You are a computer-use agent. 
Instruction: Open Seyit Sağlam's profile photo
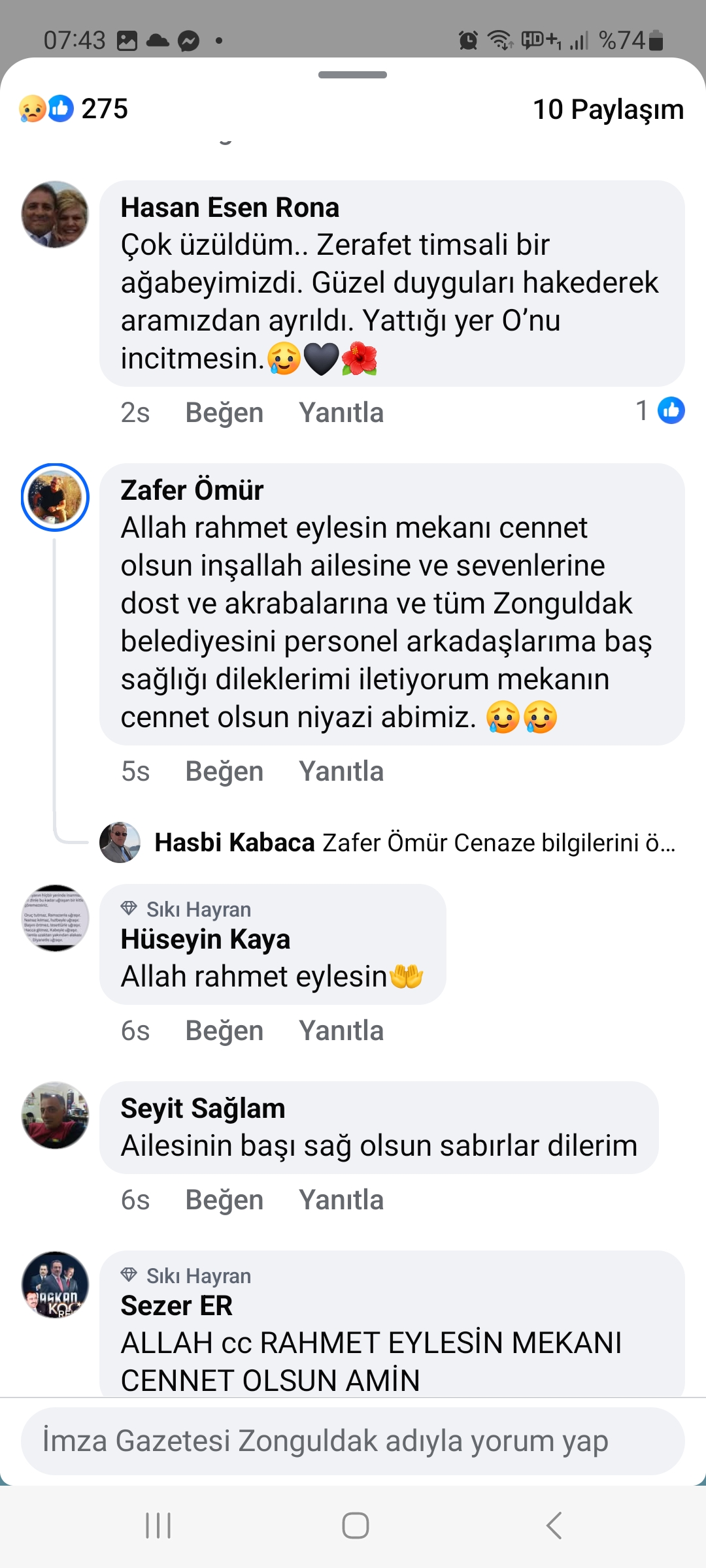[55, 1115]
